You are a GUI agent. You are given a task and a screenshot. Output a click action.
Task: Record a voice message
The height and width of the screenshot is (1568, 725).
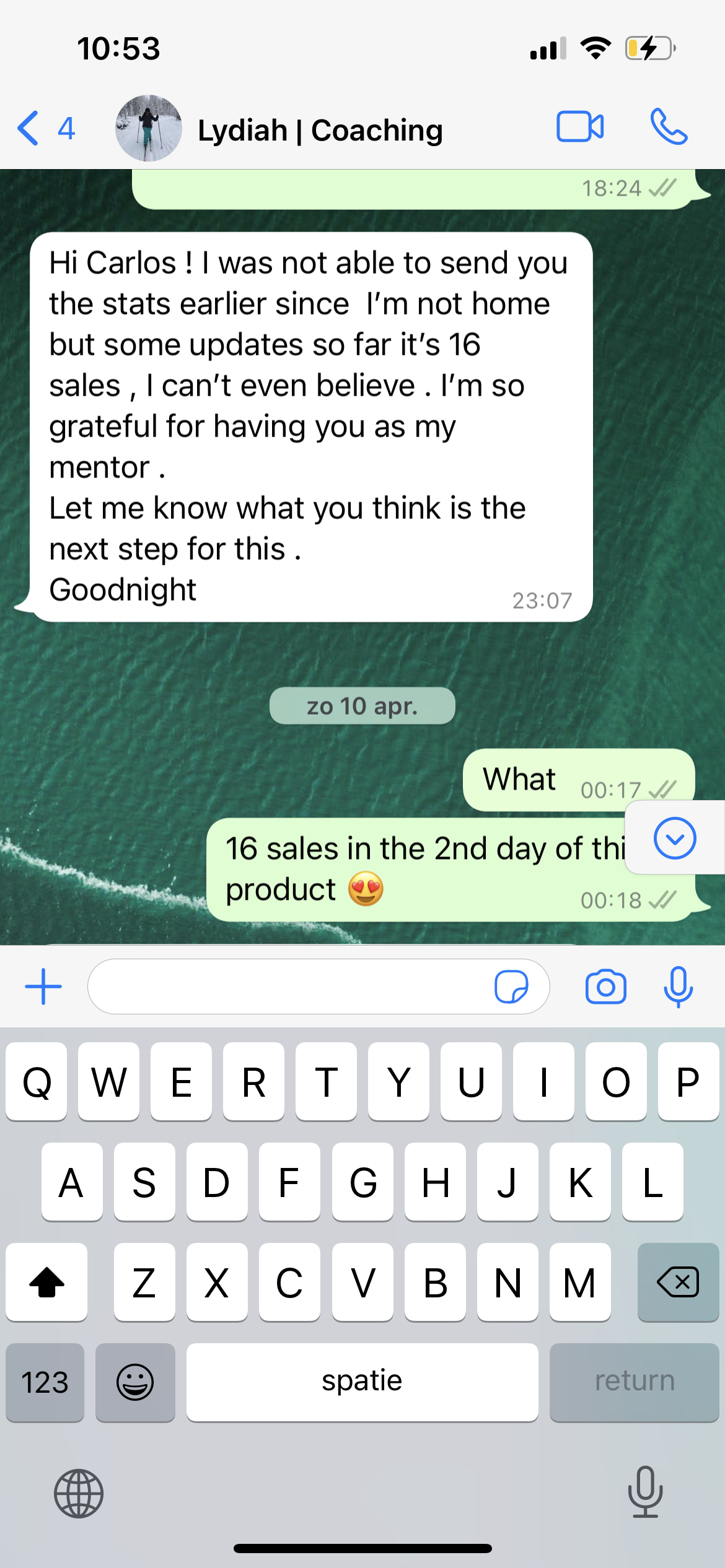[678, 986]
